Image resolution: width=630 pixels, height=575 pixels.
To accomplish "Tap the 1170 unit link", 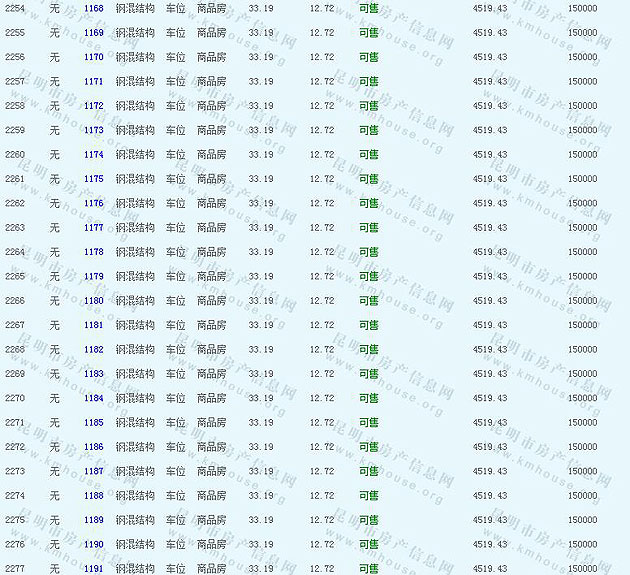I will pyautogui.click(x=93, y=57).
